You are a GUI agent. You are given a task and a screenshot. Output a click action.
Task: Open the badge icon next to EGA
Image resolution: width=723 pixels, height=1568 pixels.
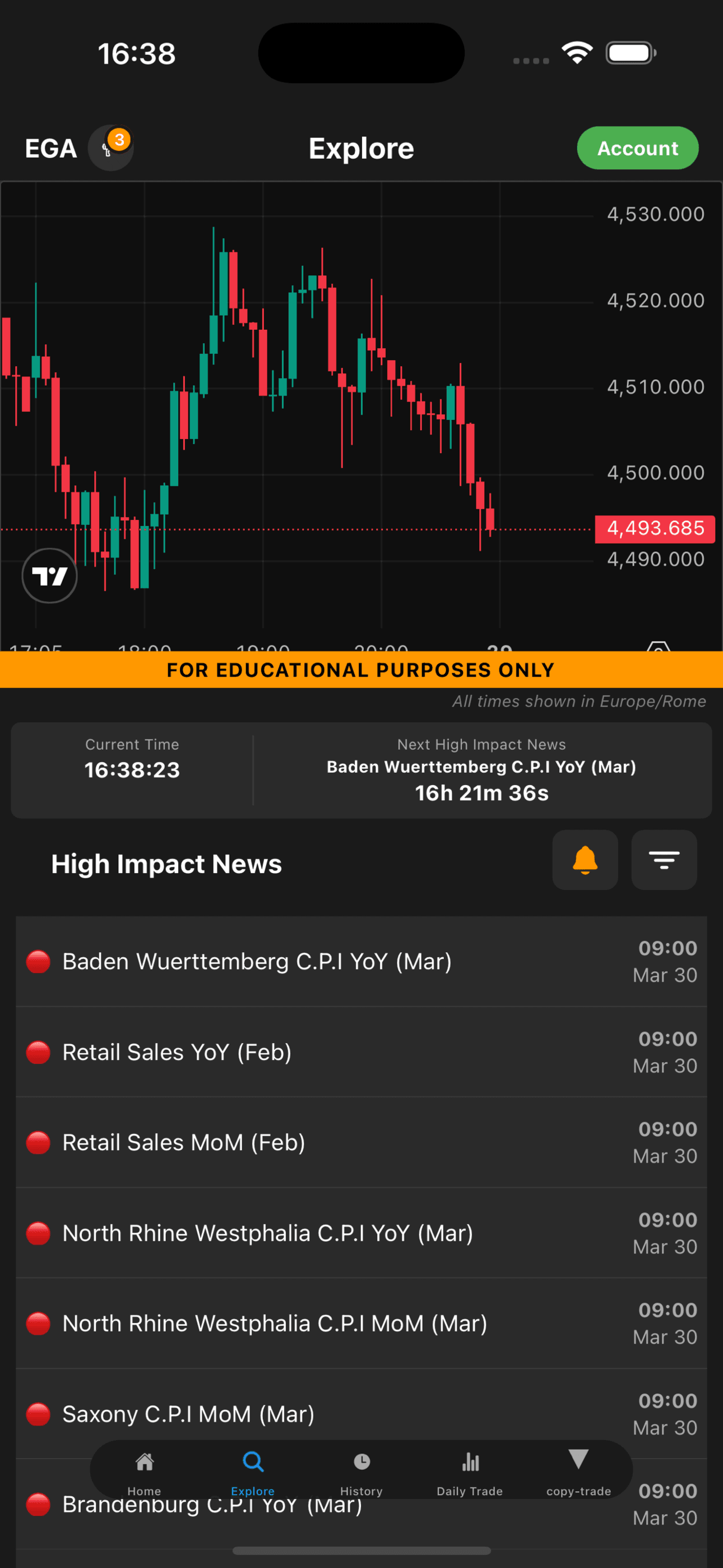pos(111,148)
